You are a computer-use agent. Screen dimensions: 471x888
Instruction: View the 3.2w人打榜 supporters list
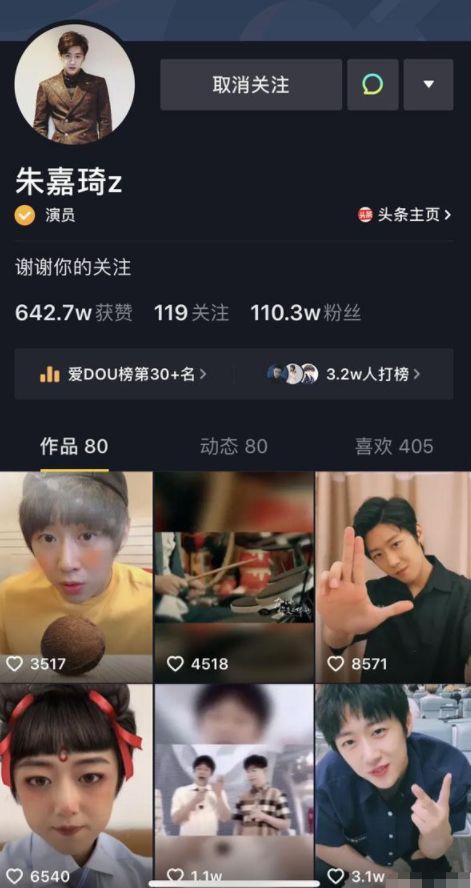pos(344,374)
